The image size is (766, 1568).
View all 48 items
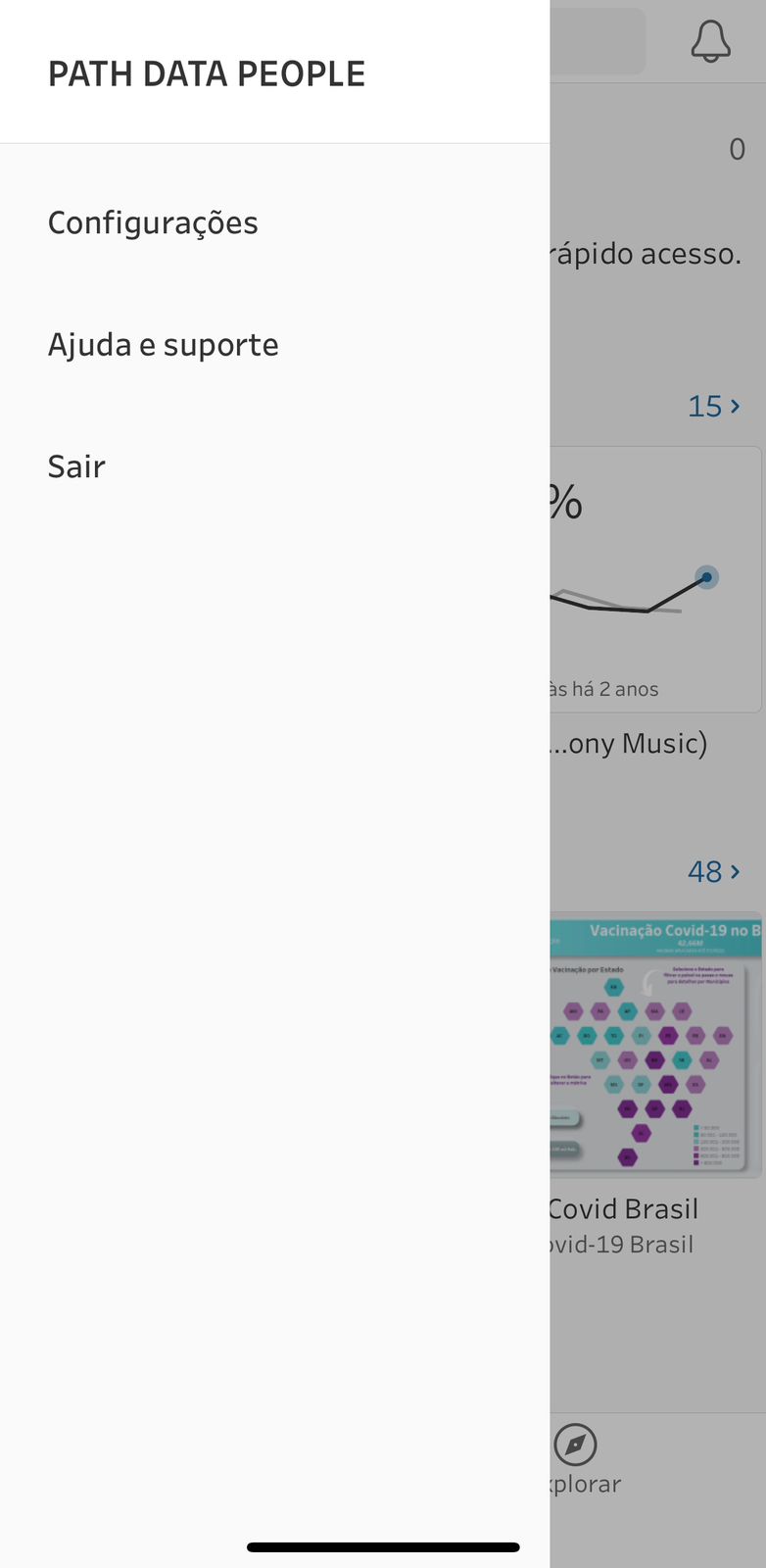coord(714,871)
